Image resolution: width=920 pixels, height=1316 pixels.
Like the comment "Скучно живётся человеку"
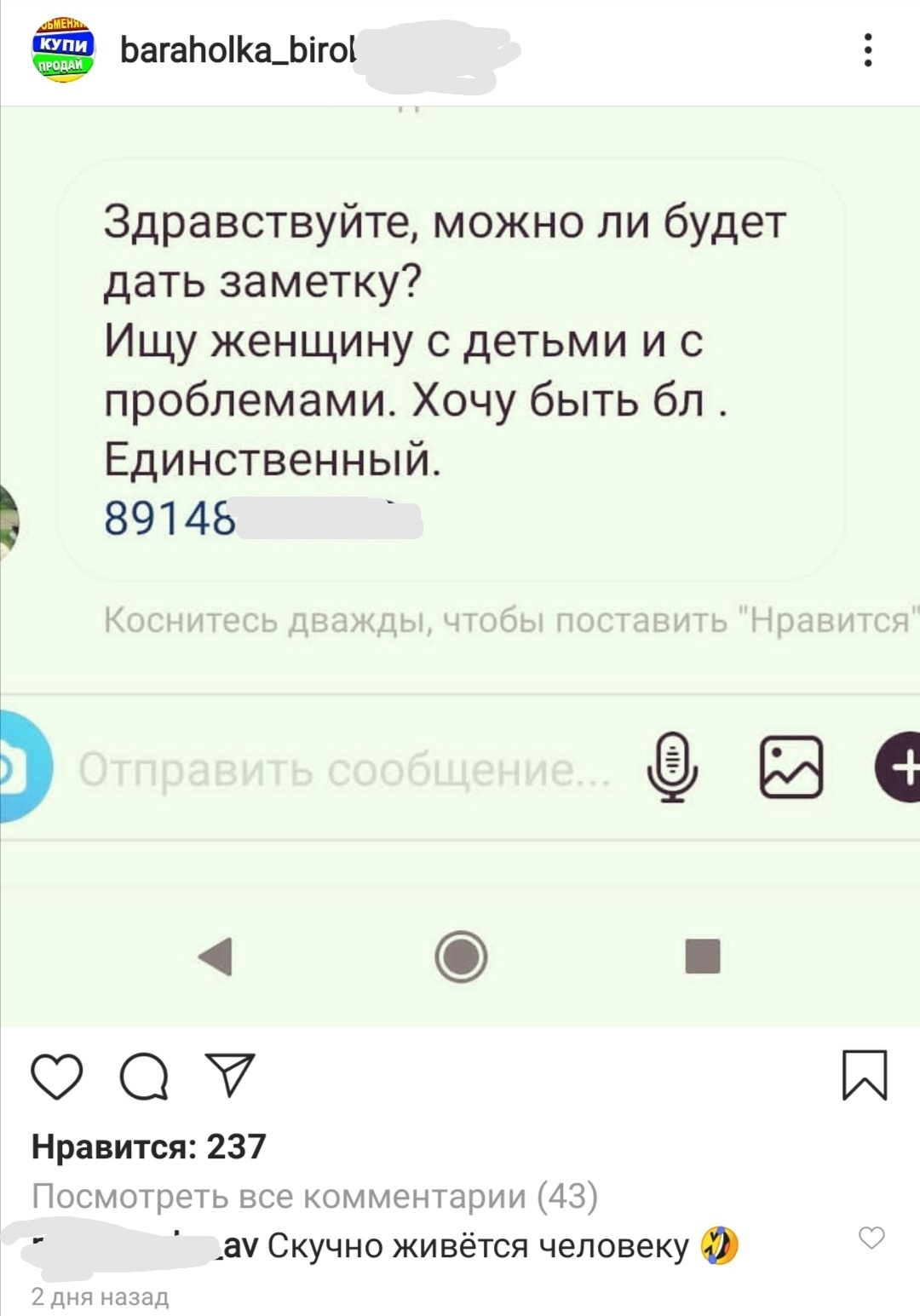point(871,1238)
